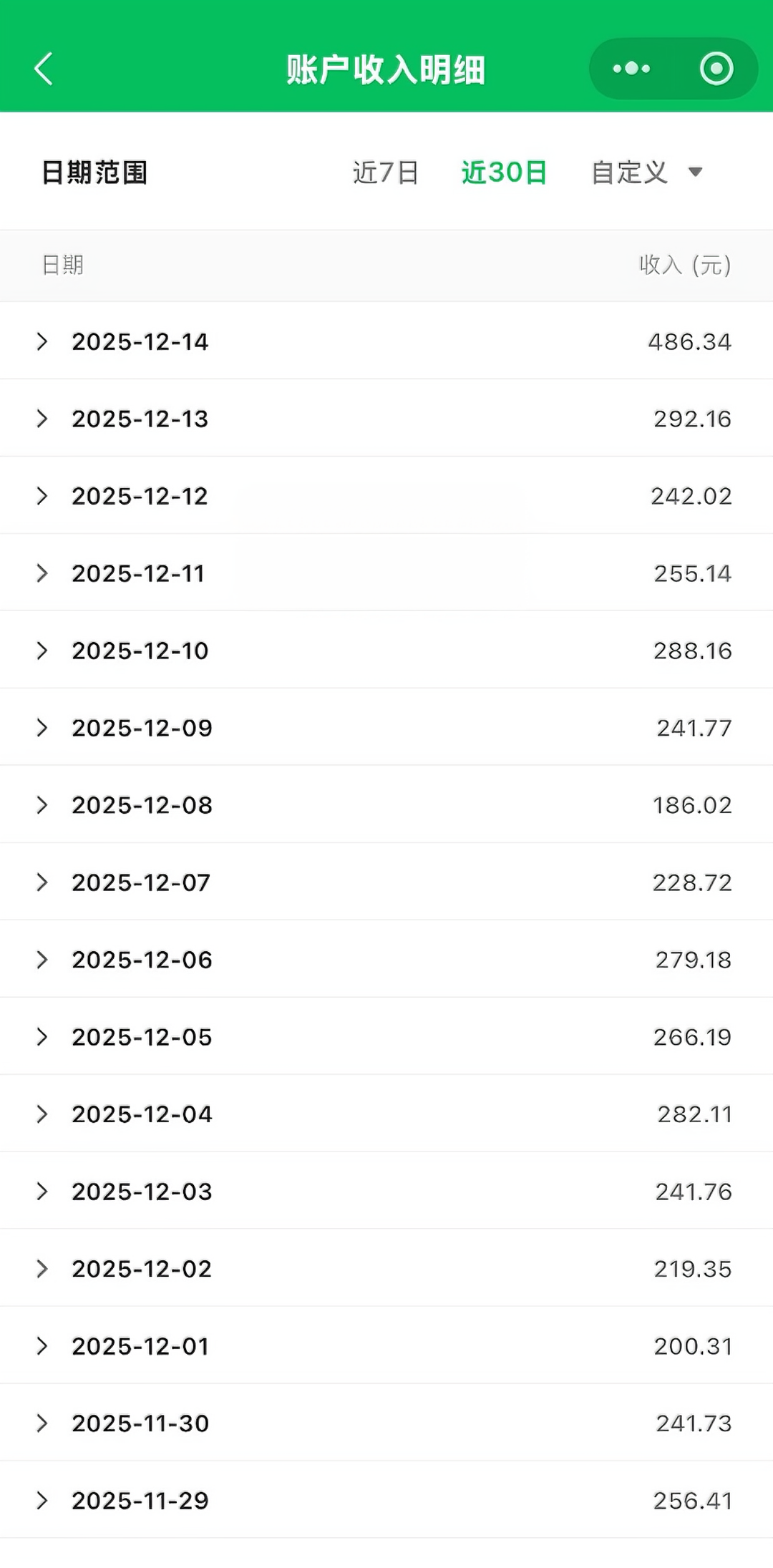Expand income details for 2025-12-13

tap(41, 419)
